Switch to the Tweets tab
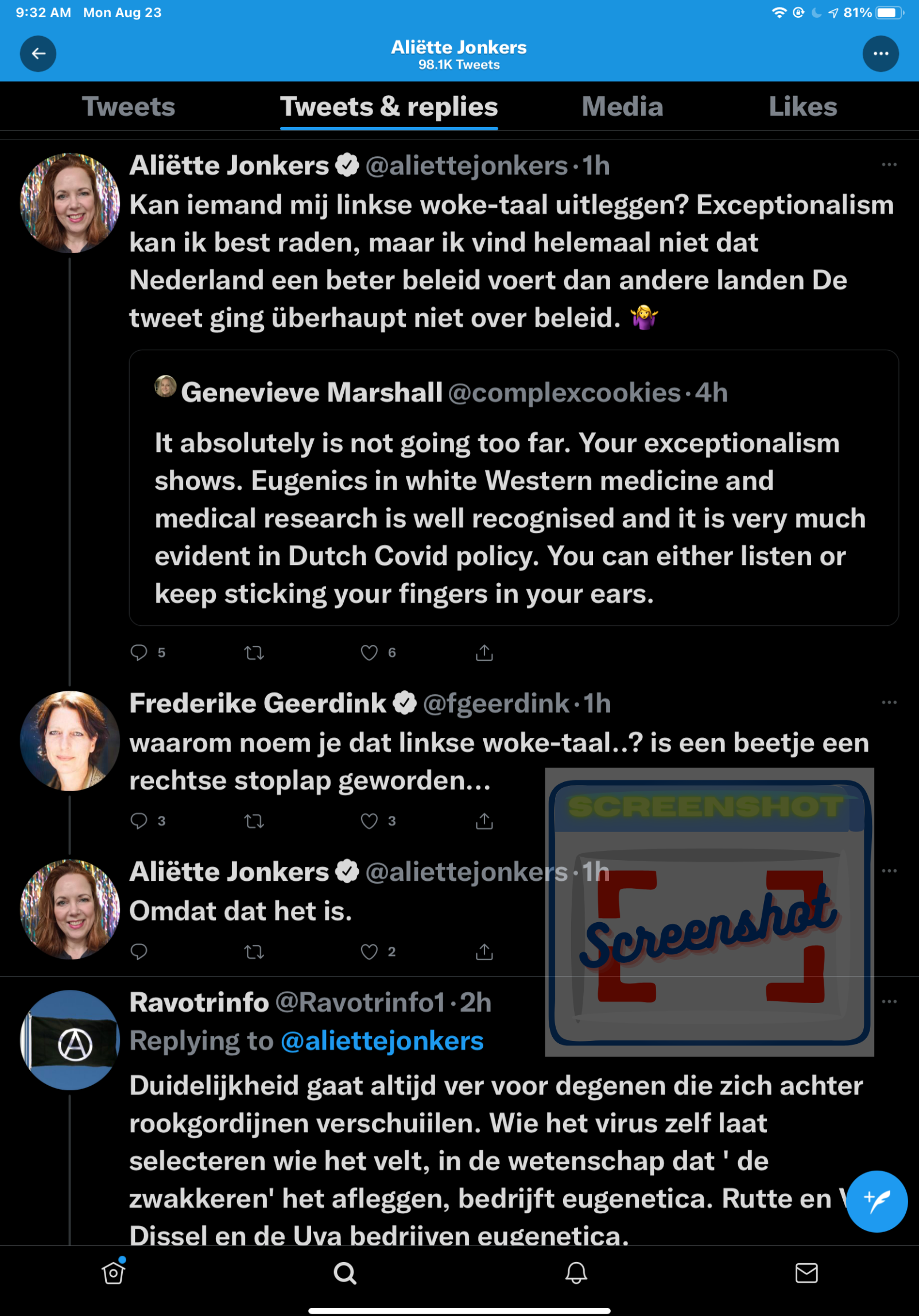The height and width of the screenshot is (1316, 919). (x=129, y=107)
